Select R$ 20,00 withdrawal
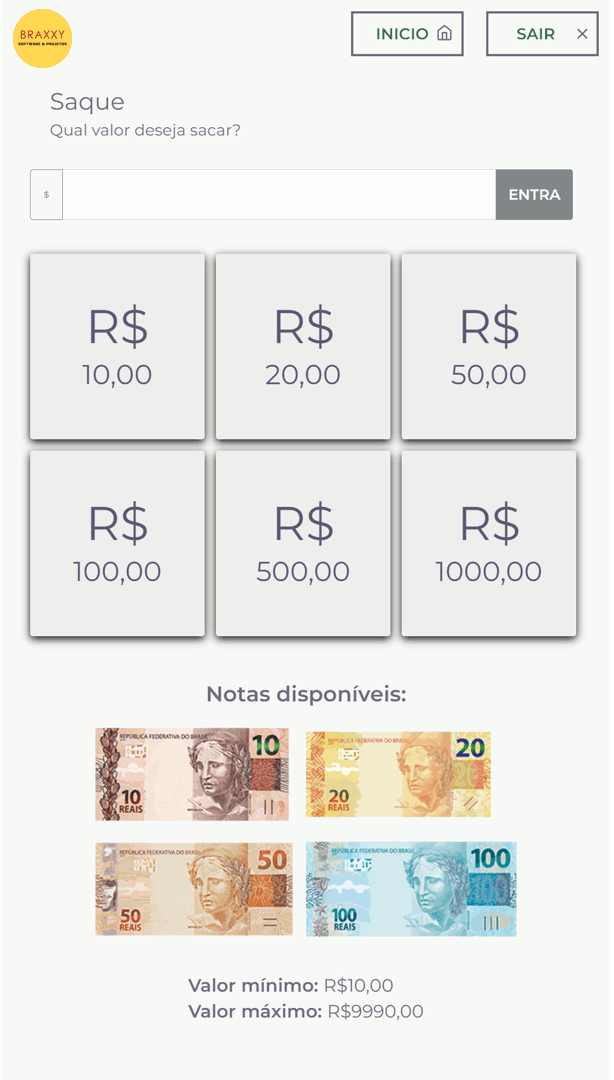 tap(303, 346)
